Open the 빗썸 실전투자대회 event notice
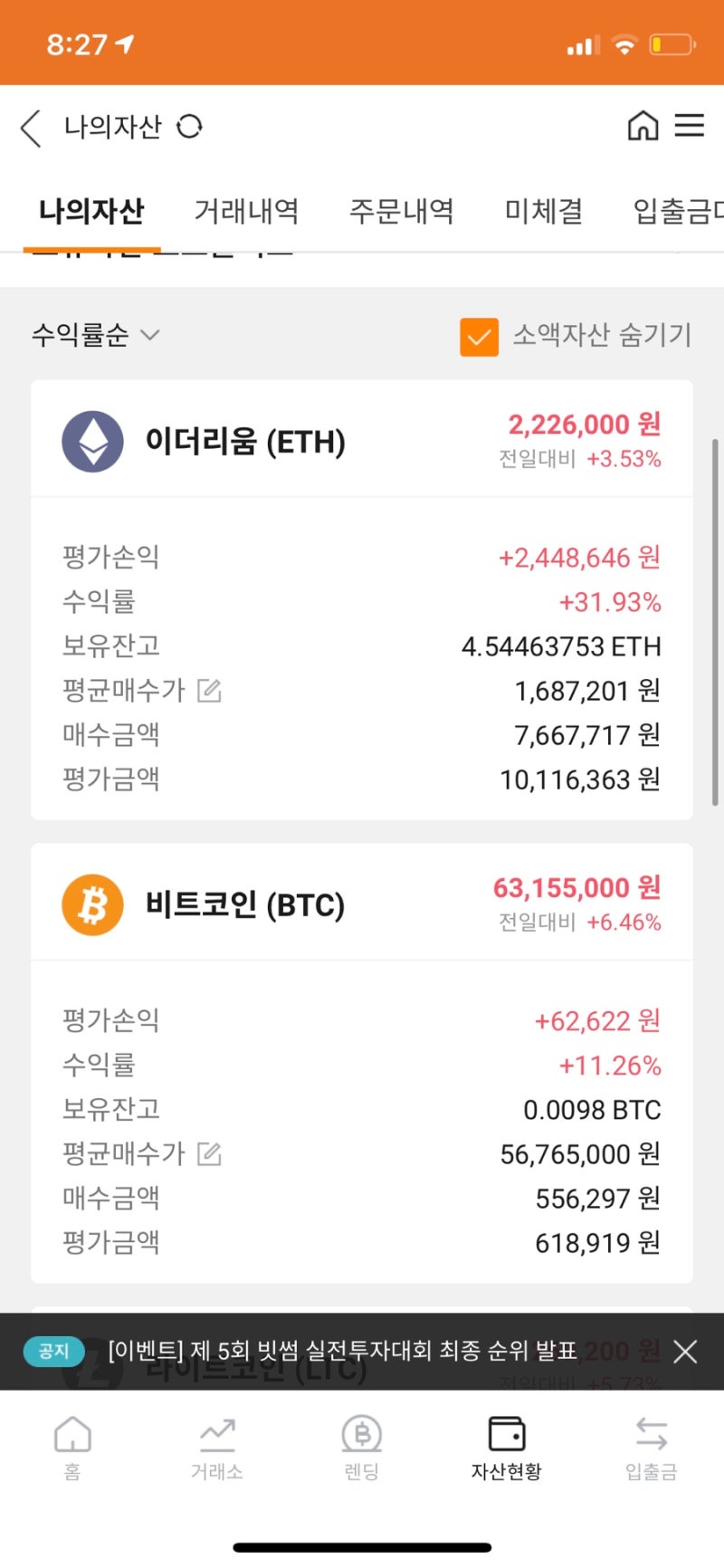Image resolution: width=724 pixels, height=1568 pixels. point(342,1351)
